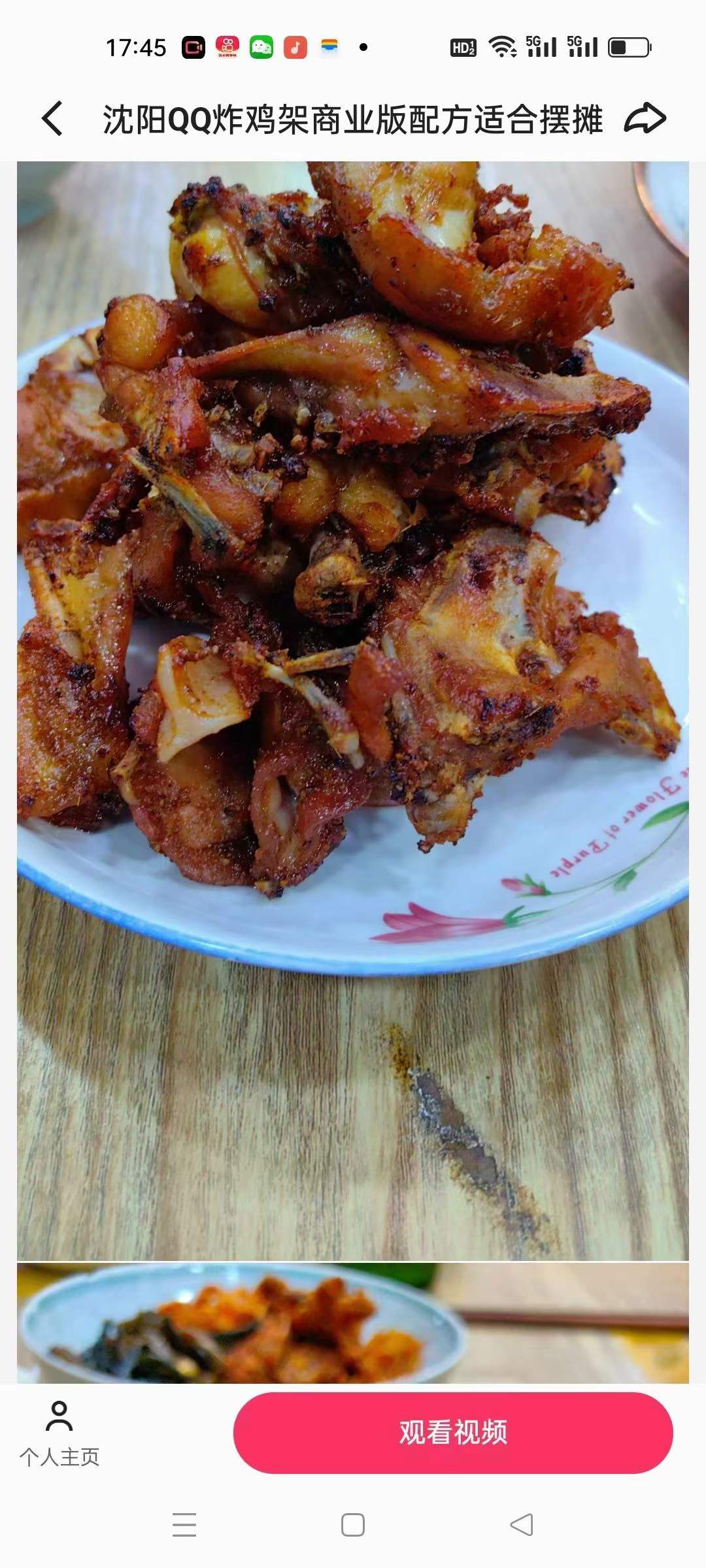Tap the Kuaishou notification icon in status bar
The height and width of the screenshot is (1568, 706).
[227, 46]
